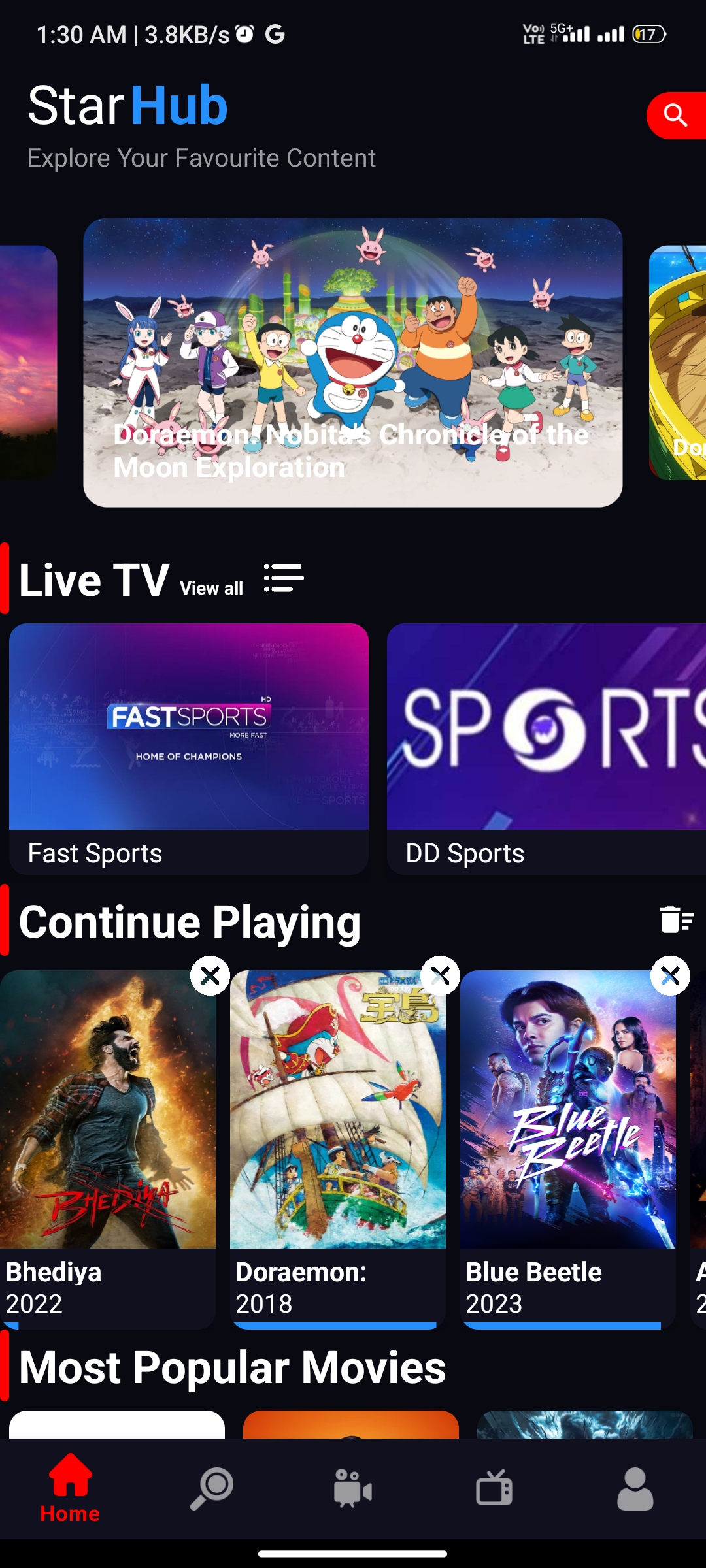
Task: Switch to the search tab
Action: pyautogui.click(x=212, y=1490)
